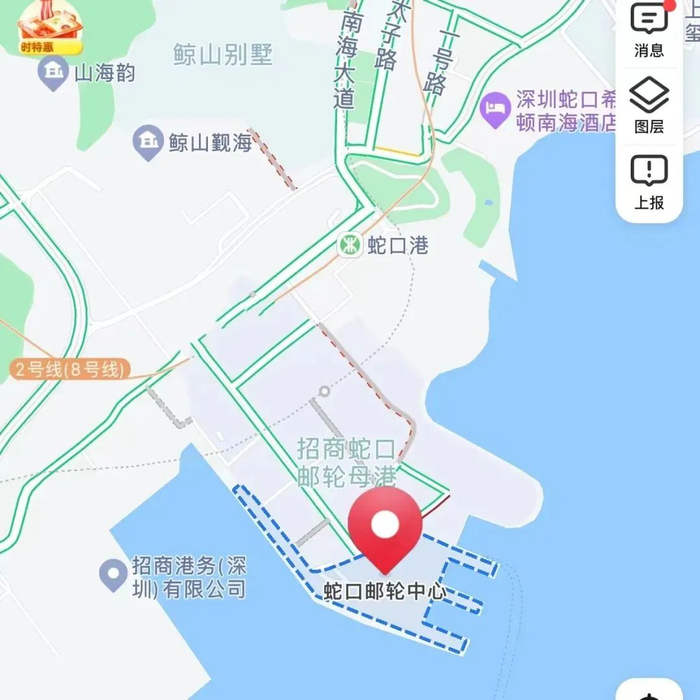The width and height of the screenshot is (700, 700).
Task: Open the 招商港务(深圳)有限公司 marker
Action: (113, 574)
